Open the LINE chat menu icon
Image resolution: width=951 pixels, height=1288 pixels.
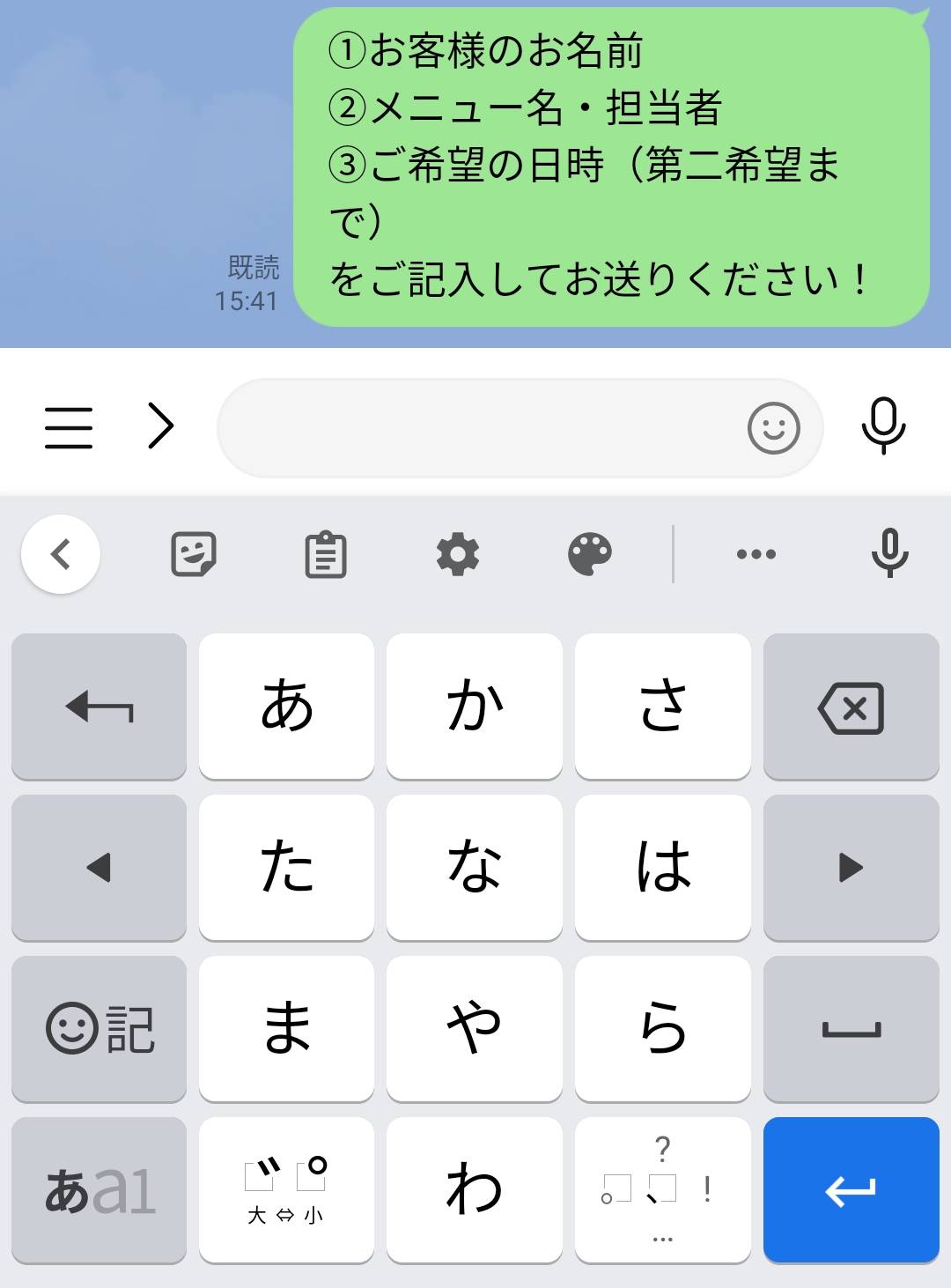[x=69, y=428]
